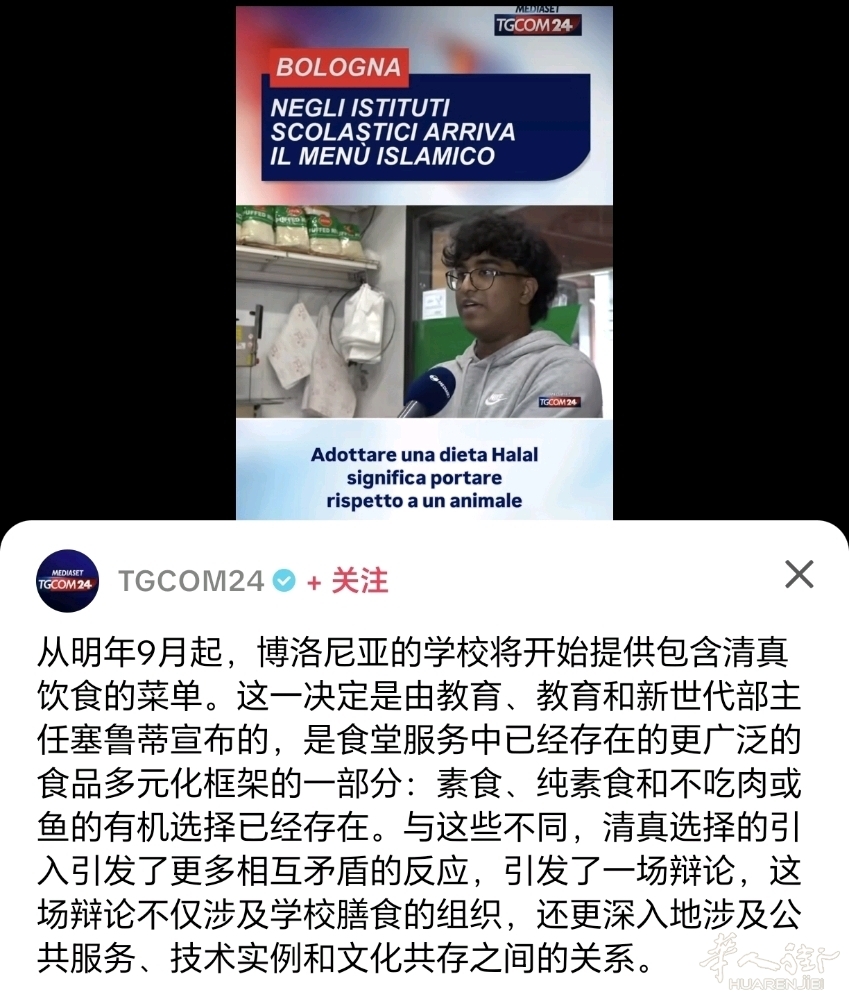Open the TGCOM24 profile avatar

click(68, 581)
